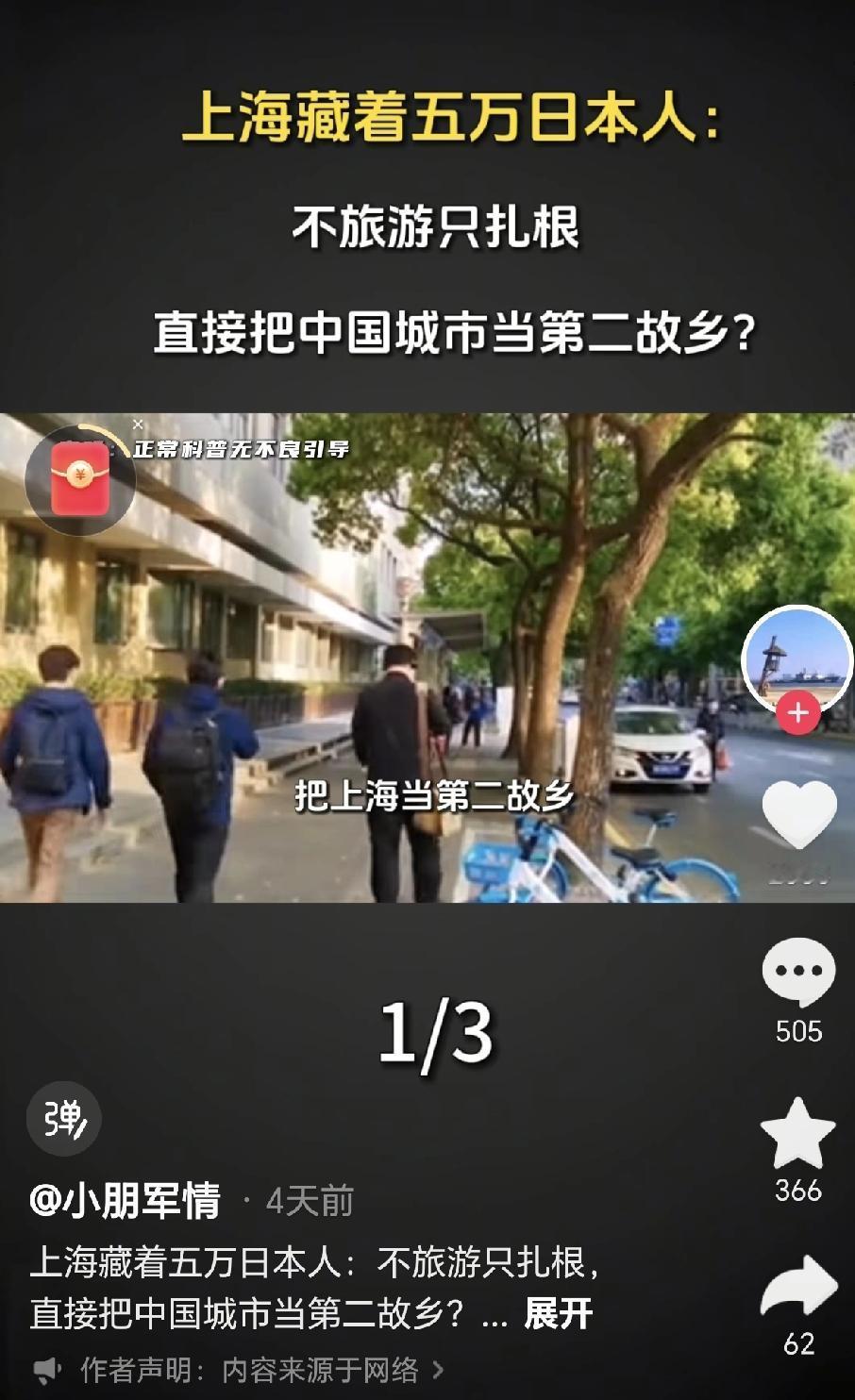This screenshot has height=1400, width=855.
Task: Dismiss the red envelope hint via the x icon
Action: coord(141,425)
